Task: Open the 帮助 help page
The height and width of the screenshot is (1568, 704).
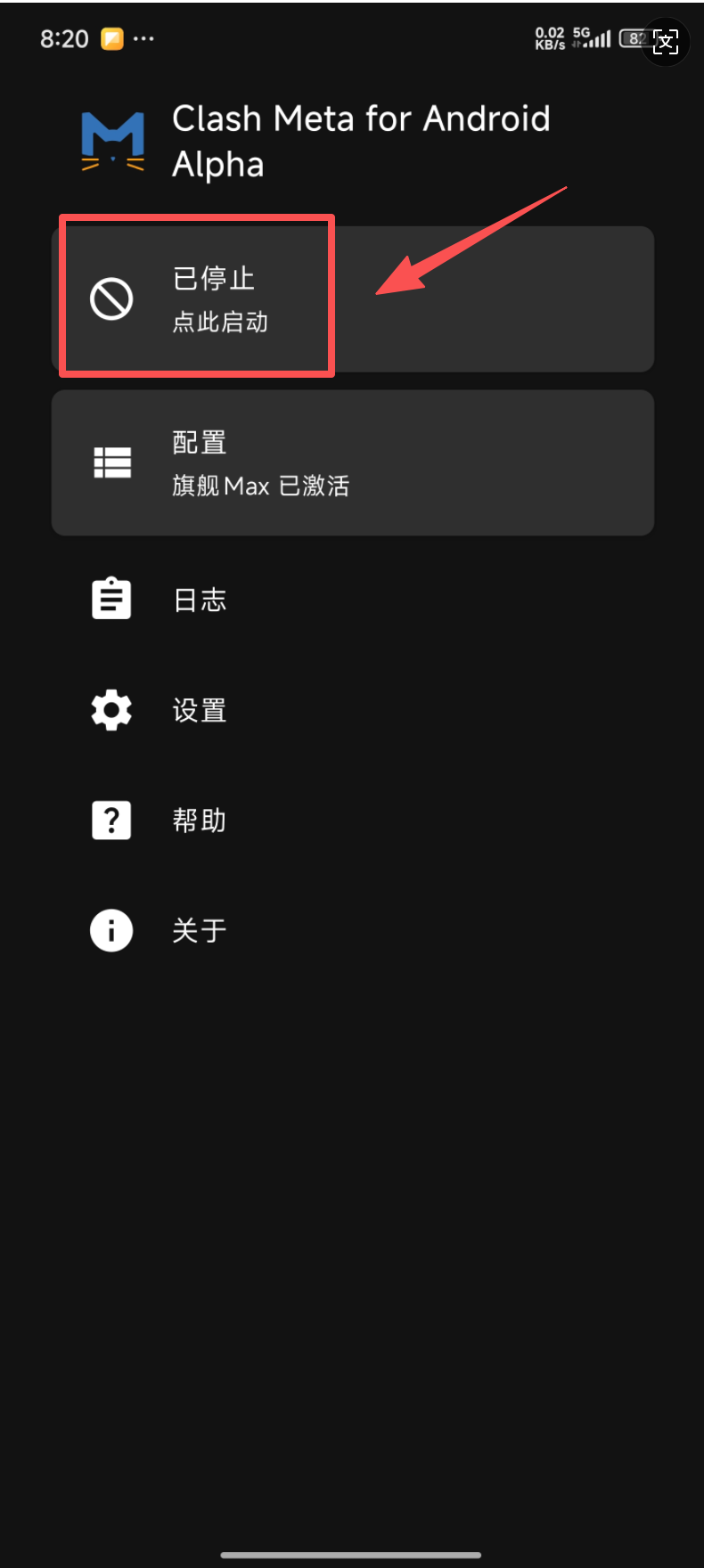Action: [201, 821]
